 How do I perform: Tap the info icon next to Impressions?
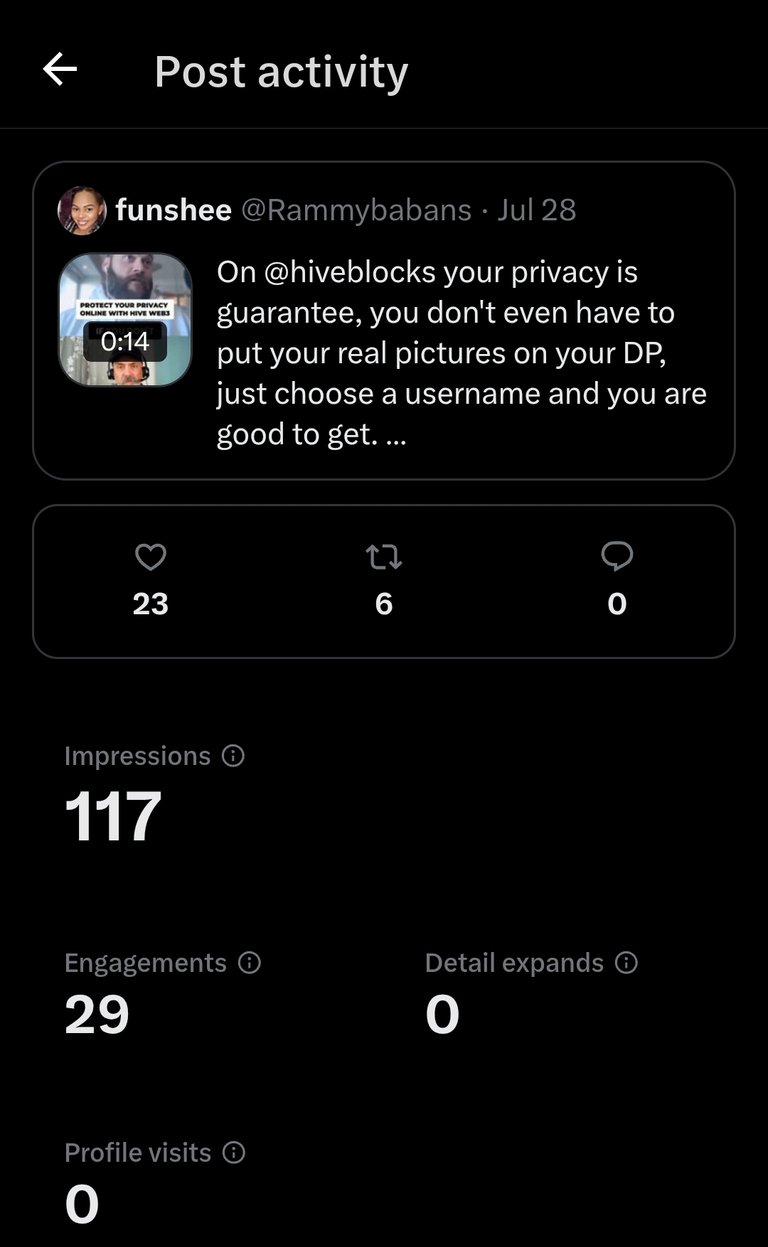tap(233, 756)
